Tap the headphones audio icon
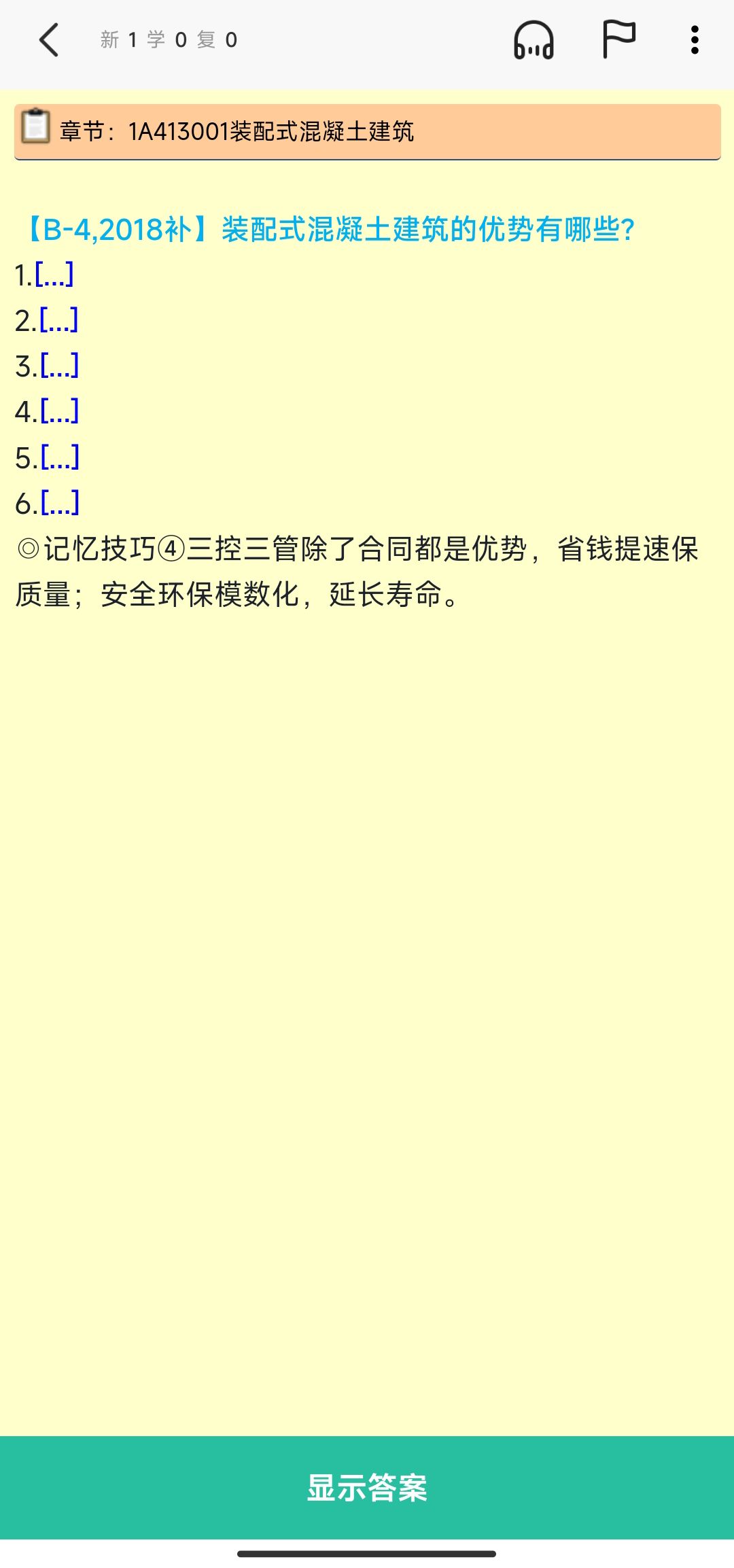 pos(534,40)
